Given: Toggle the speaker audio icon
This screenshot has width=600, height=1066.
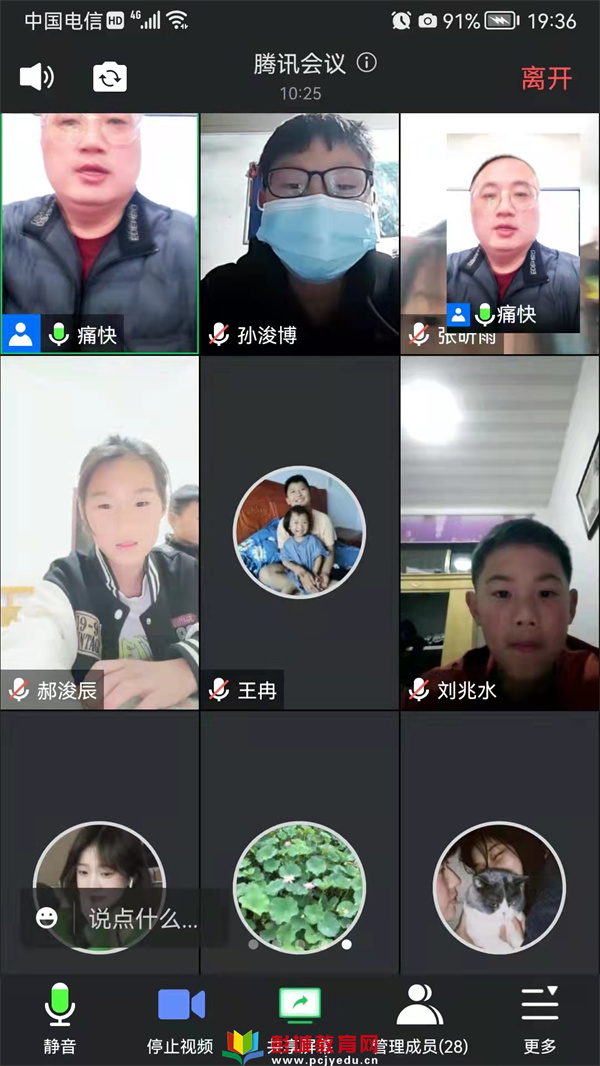Looking at the screenshot, I should (x=36, y=77).
